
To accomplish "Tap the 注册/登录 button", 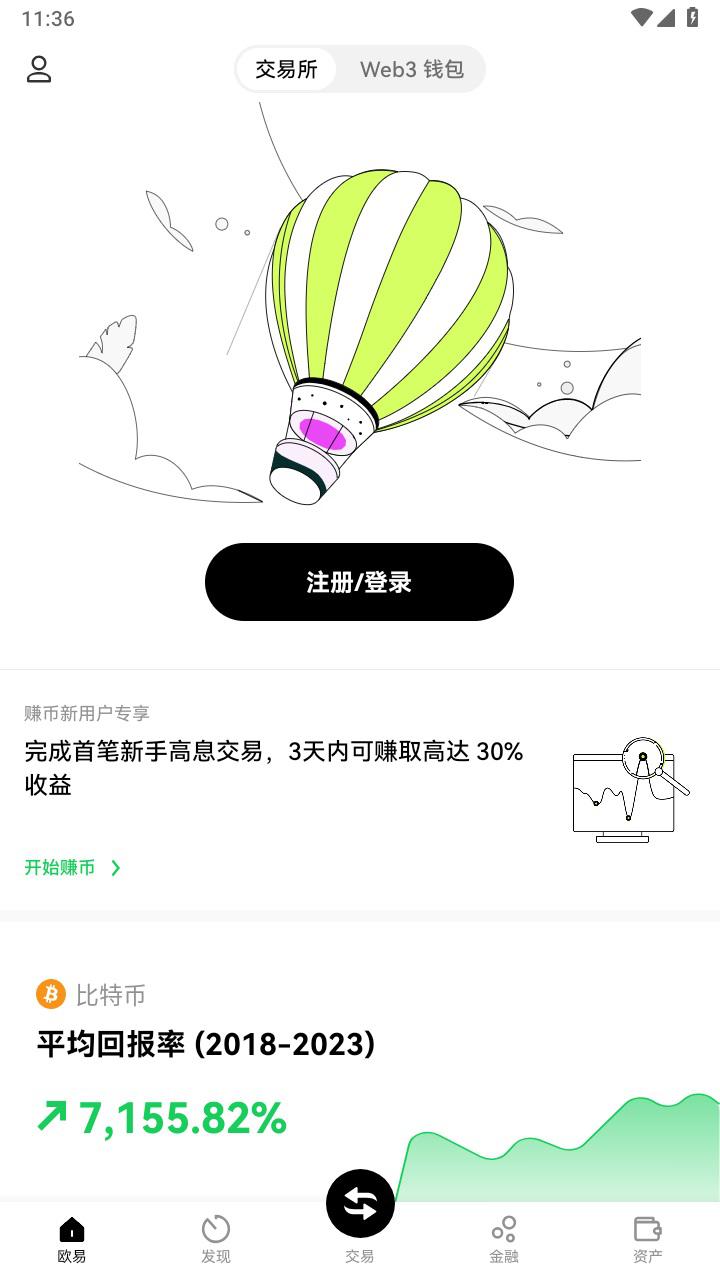I will point(359,582).
